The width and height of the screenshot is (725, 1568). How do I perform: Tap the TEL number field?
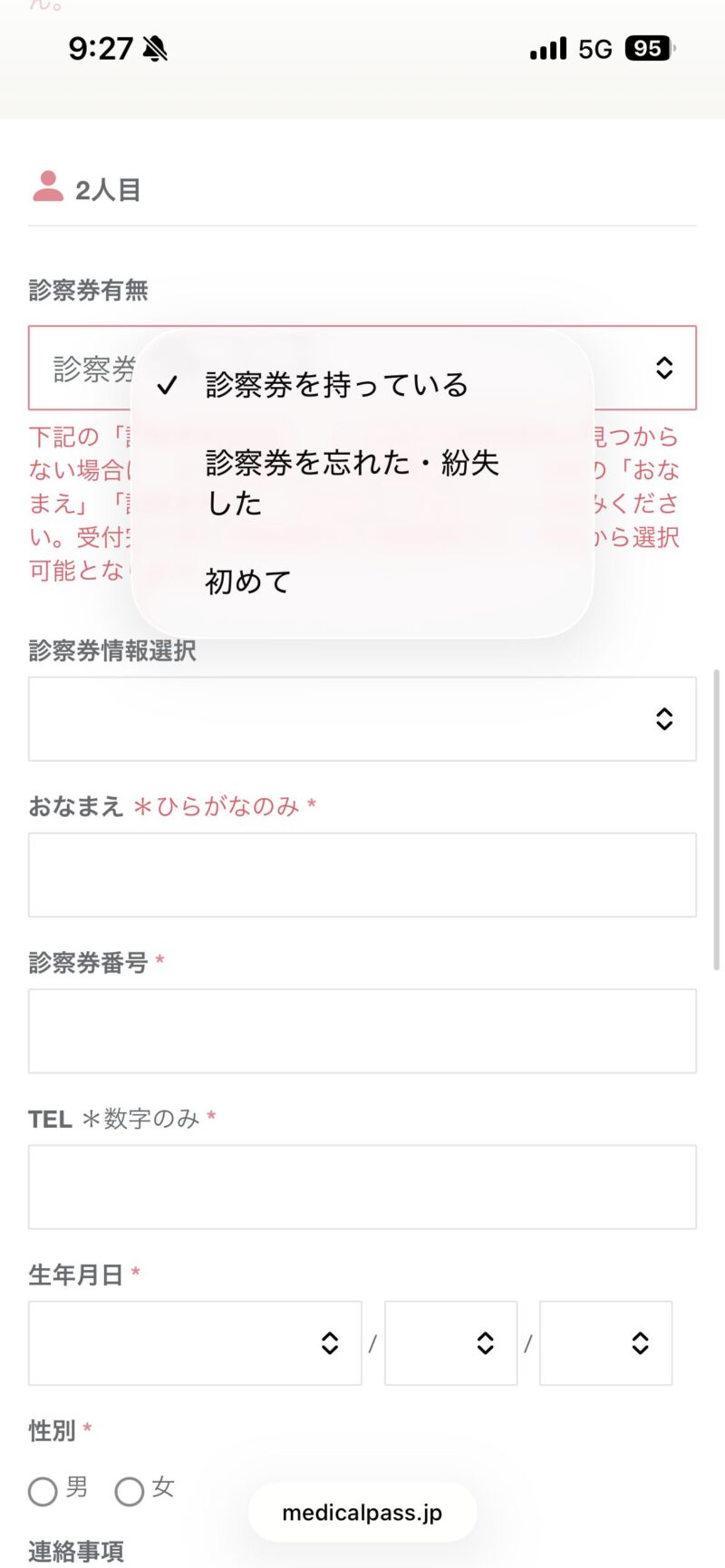pyautogui.click(x=362, y=1187)
